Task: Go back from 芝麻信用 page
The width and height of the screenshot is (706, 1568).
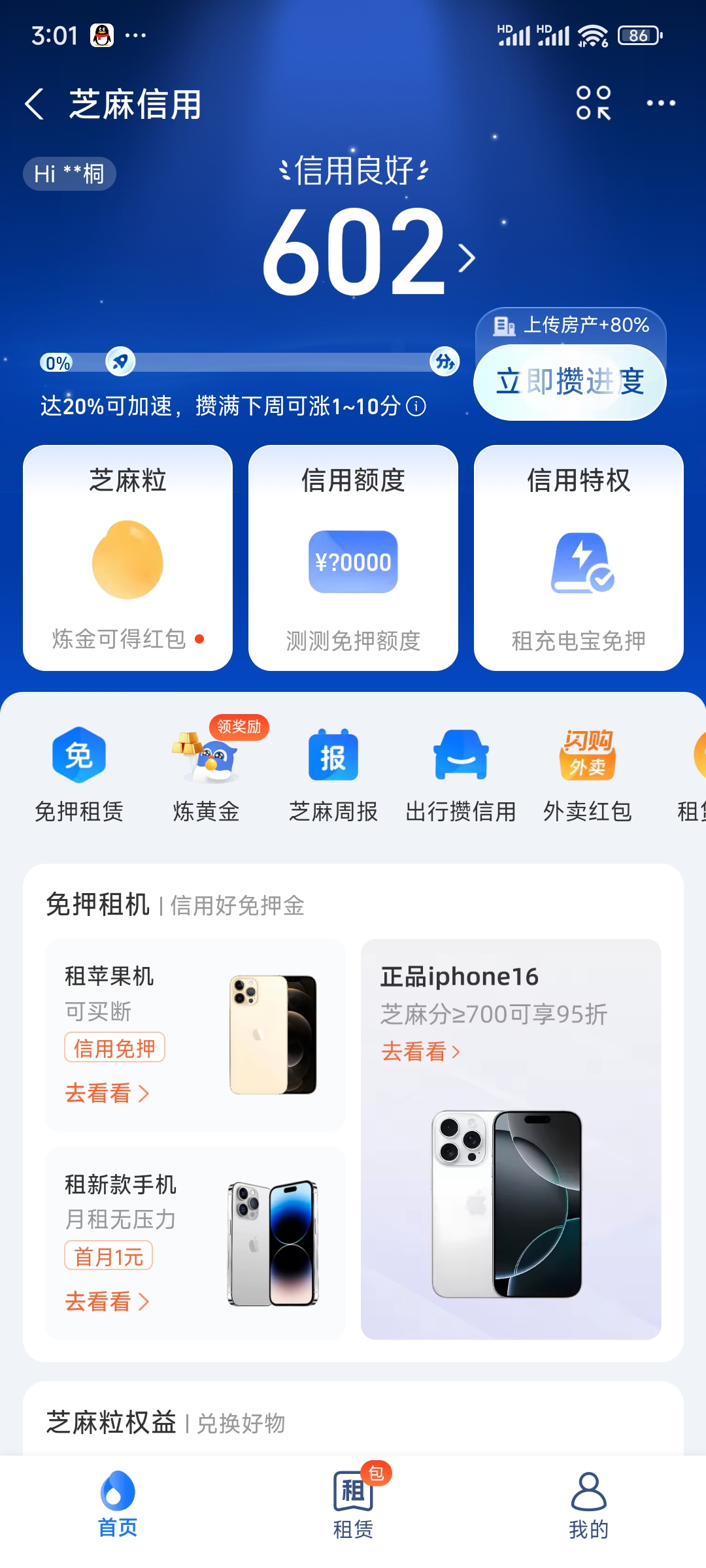Action: click(x=35, y=105)
